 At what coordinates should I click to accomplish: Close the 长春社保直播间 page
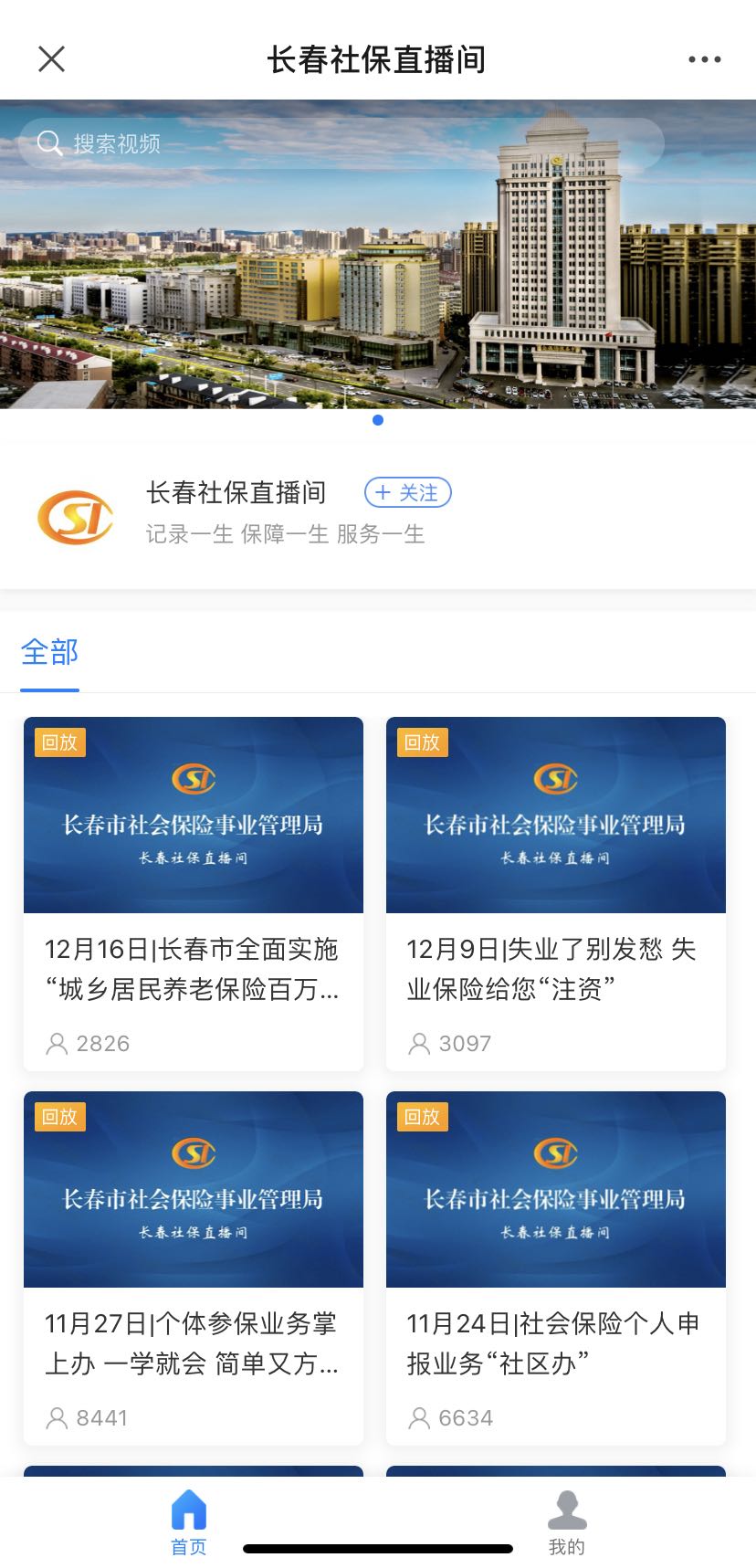click(x=52, y=59)
